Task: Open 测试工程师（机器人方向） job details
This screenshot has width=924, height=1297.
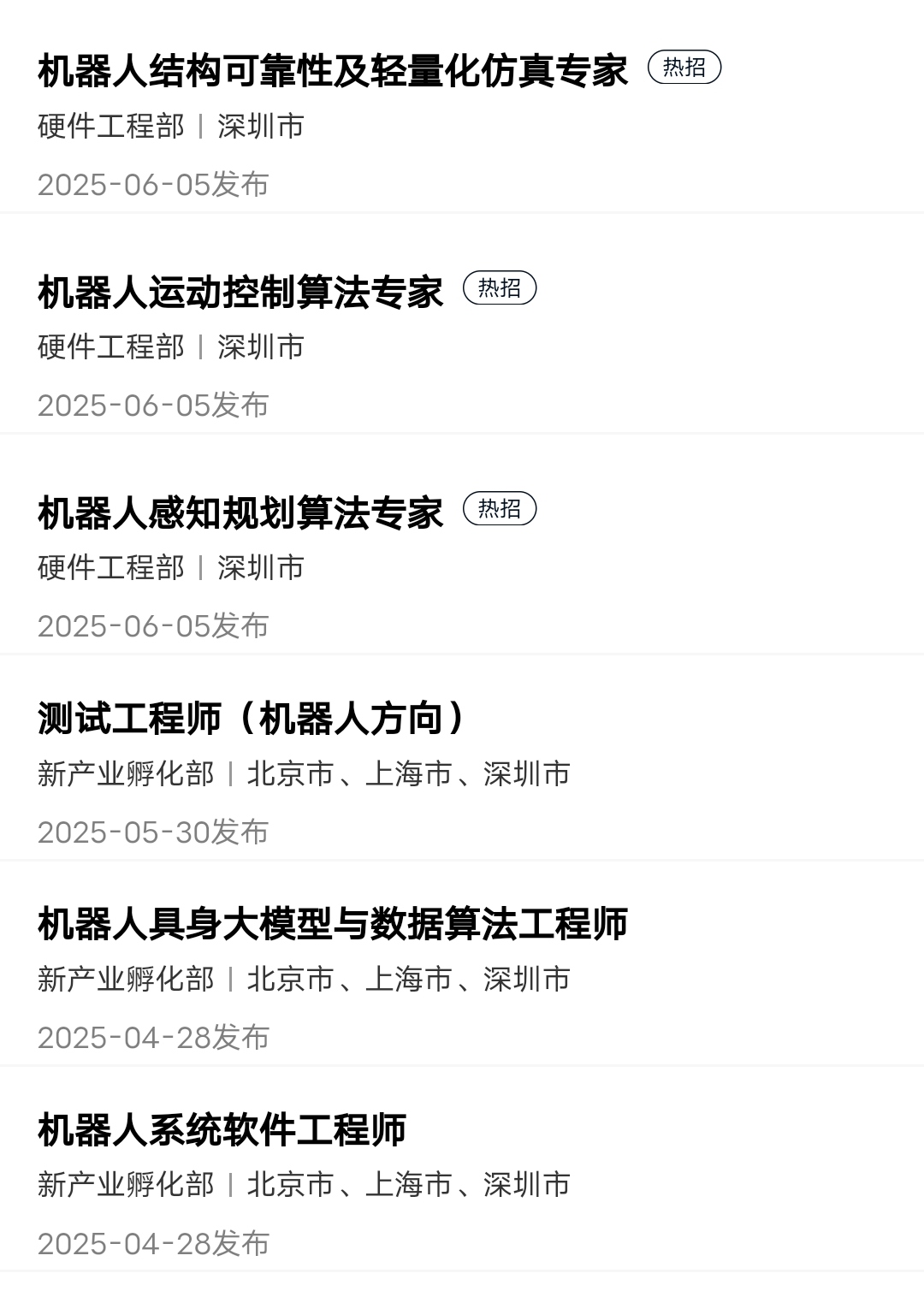Action: point(252,718)
